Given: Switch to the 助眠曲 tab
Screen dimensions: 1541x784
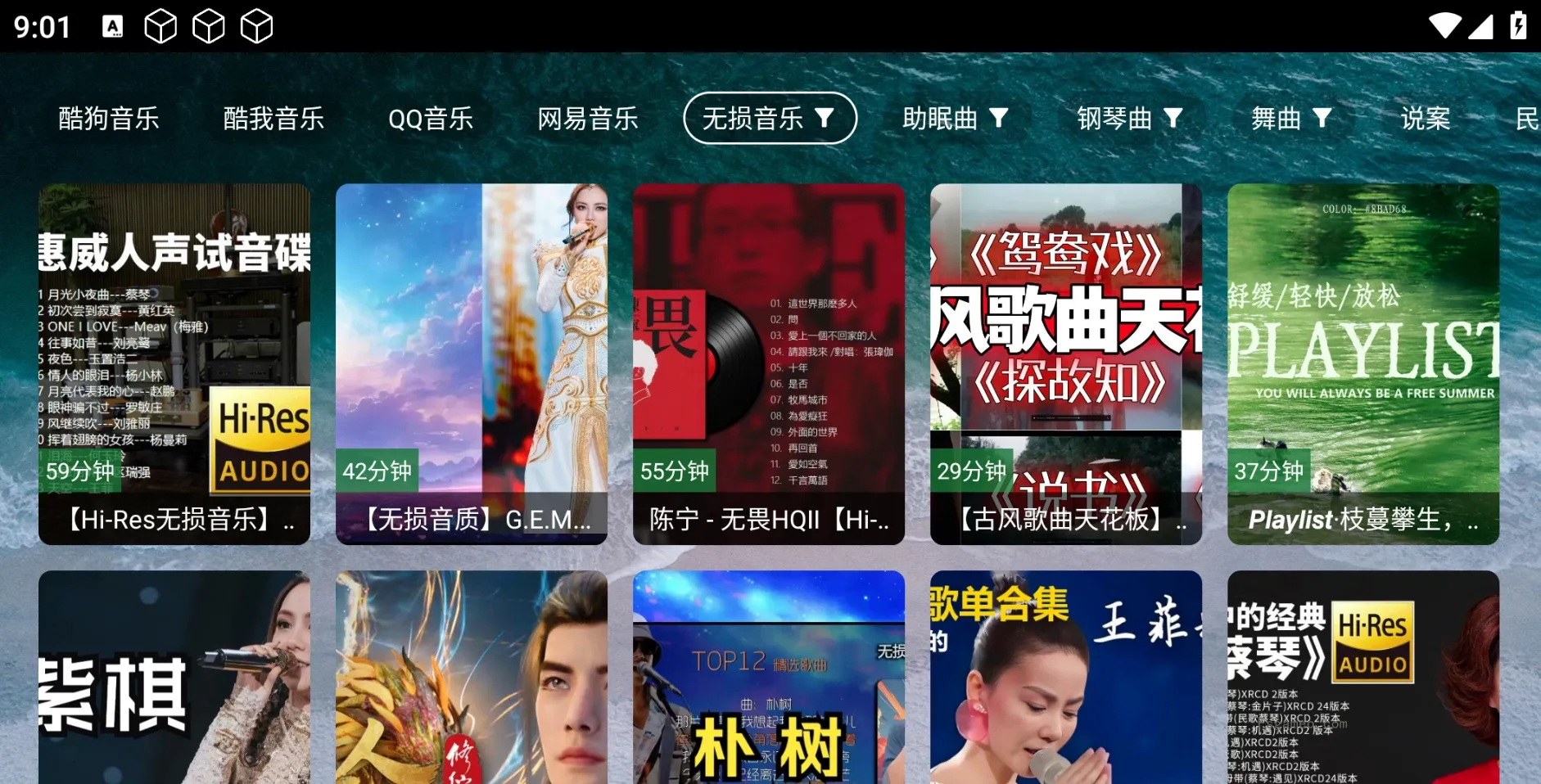Looking at the screenshot, I should point(955,119).
